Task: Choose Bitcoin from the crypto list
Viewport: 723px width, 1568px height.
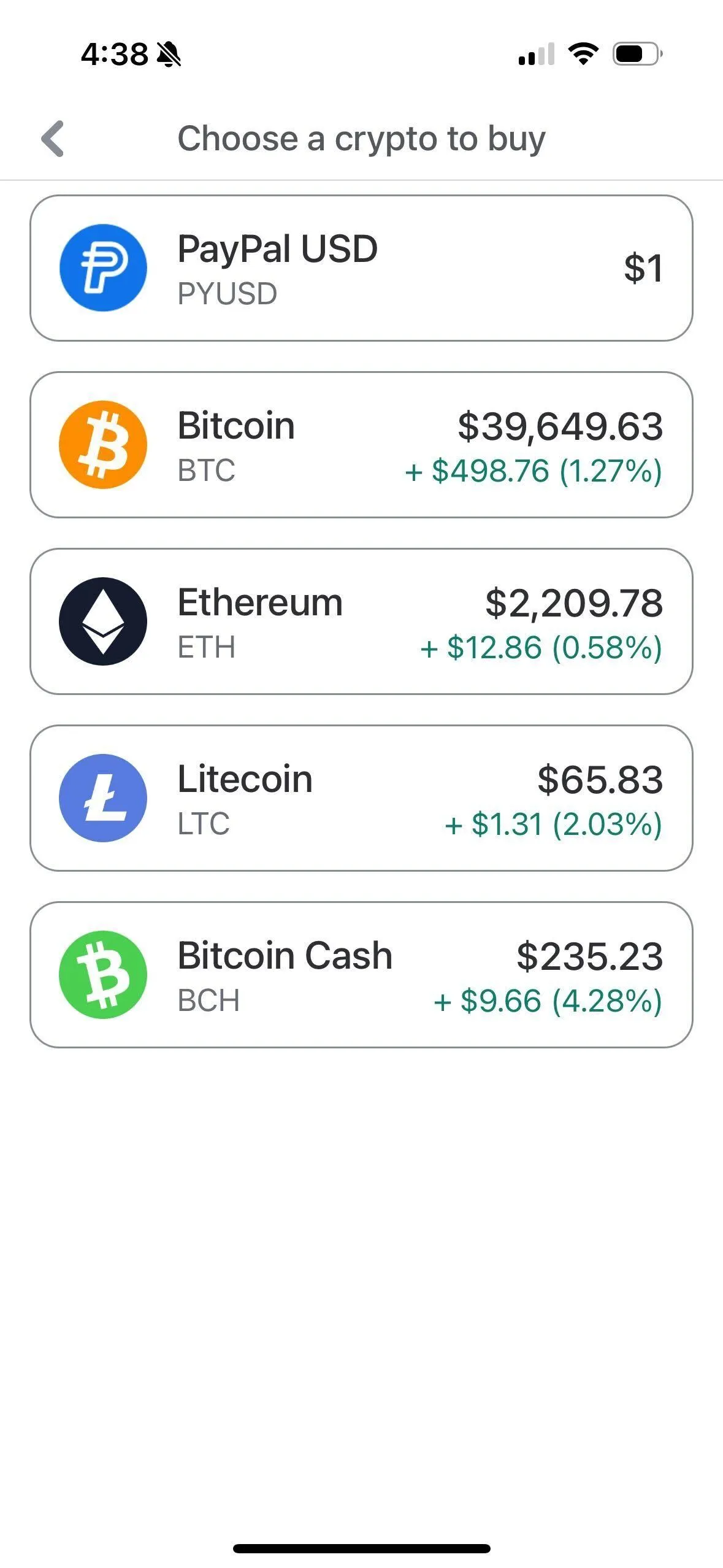Action: pyautogui.click(x=361, y=445)
